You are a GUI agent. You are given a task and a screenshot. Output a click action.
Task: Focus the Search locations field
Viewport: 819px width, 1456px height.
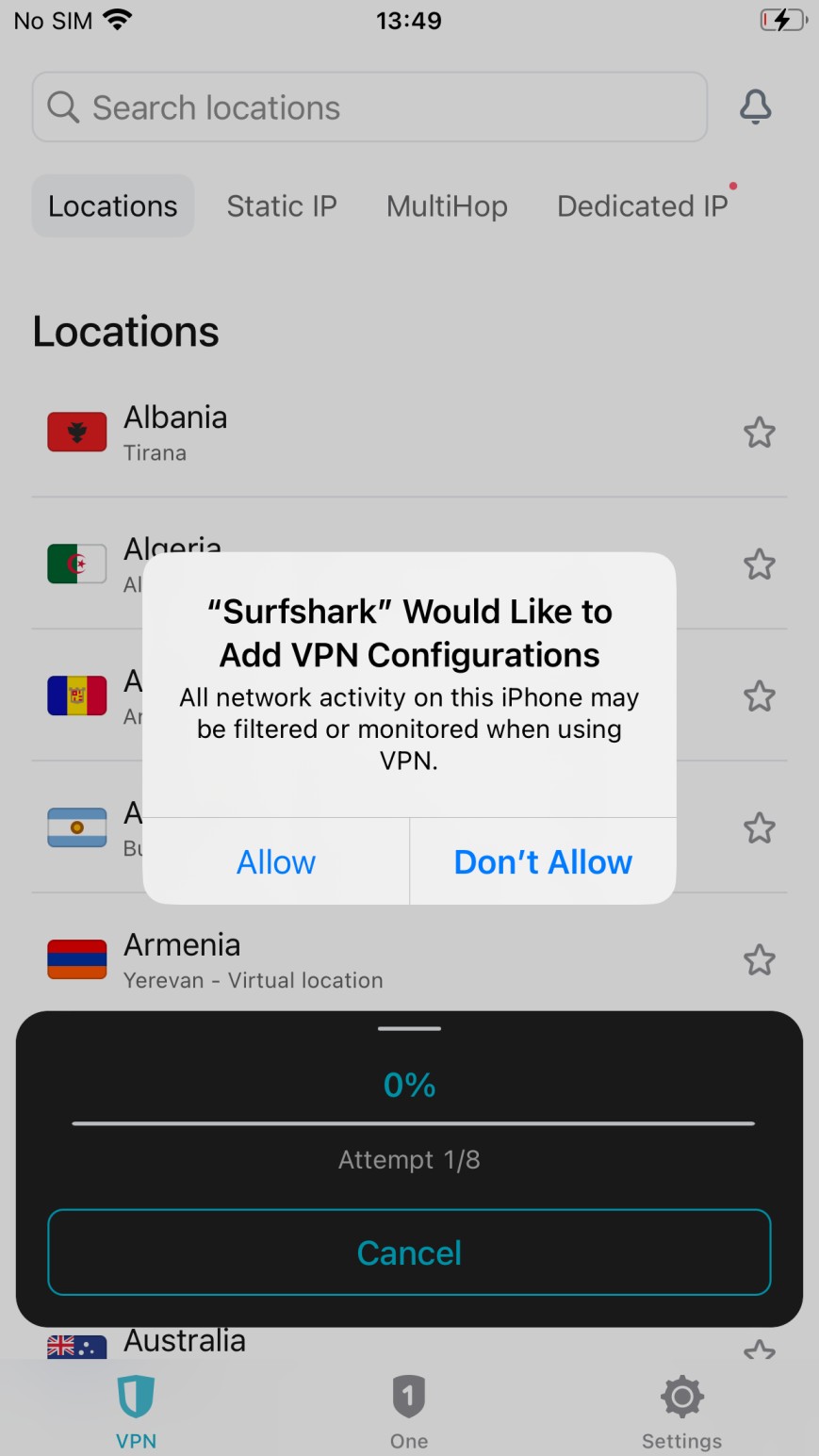(x=369, y=107)
